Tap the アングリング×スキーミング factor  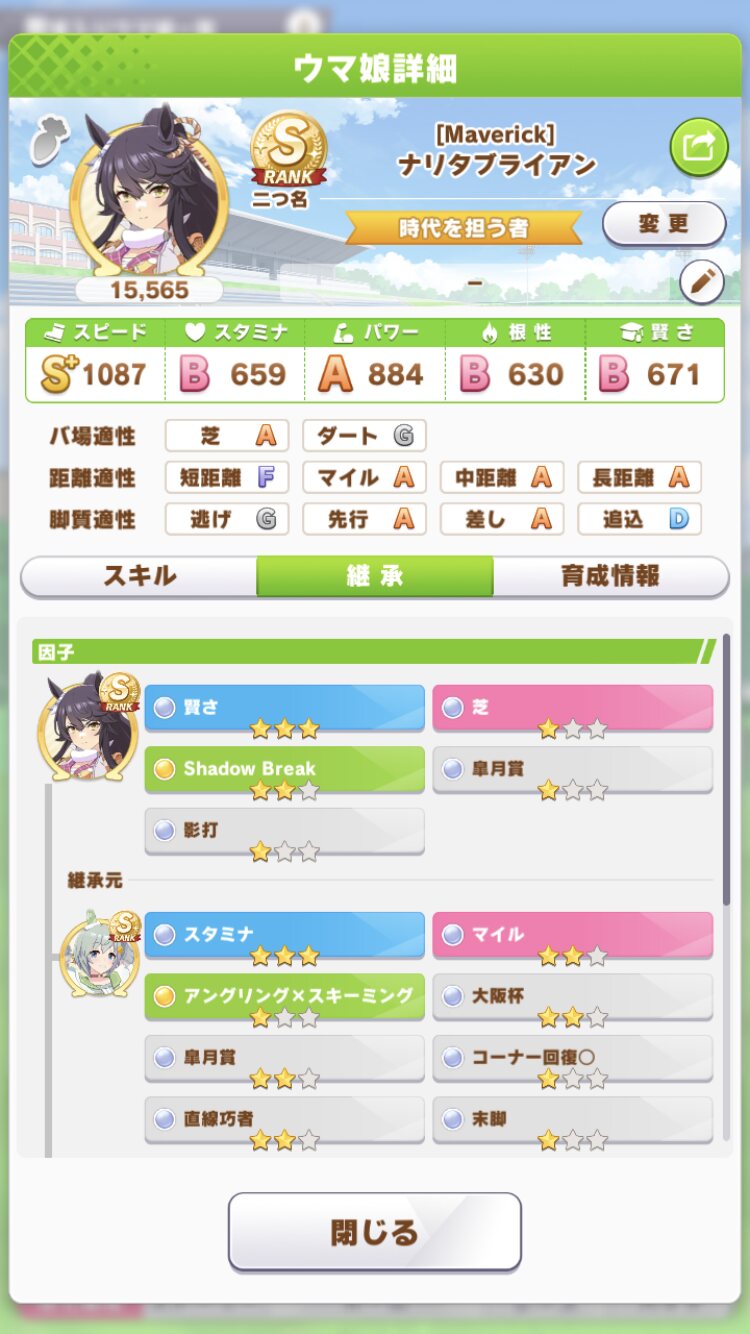(285, 996)
